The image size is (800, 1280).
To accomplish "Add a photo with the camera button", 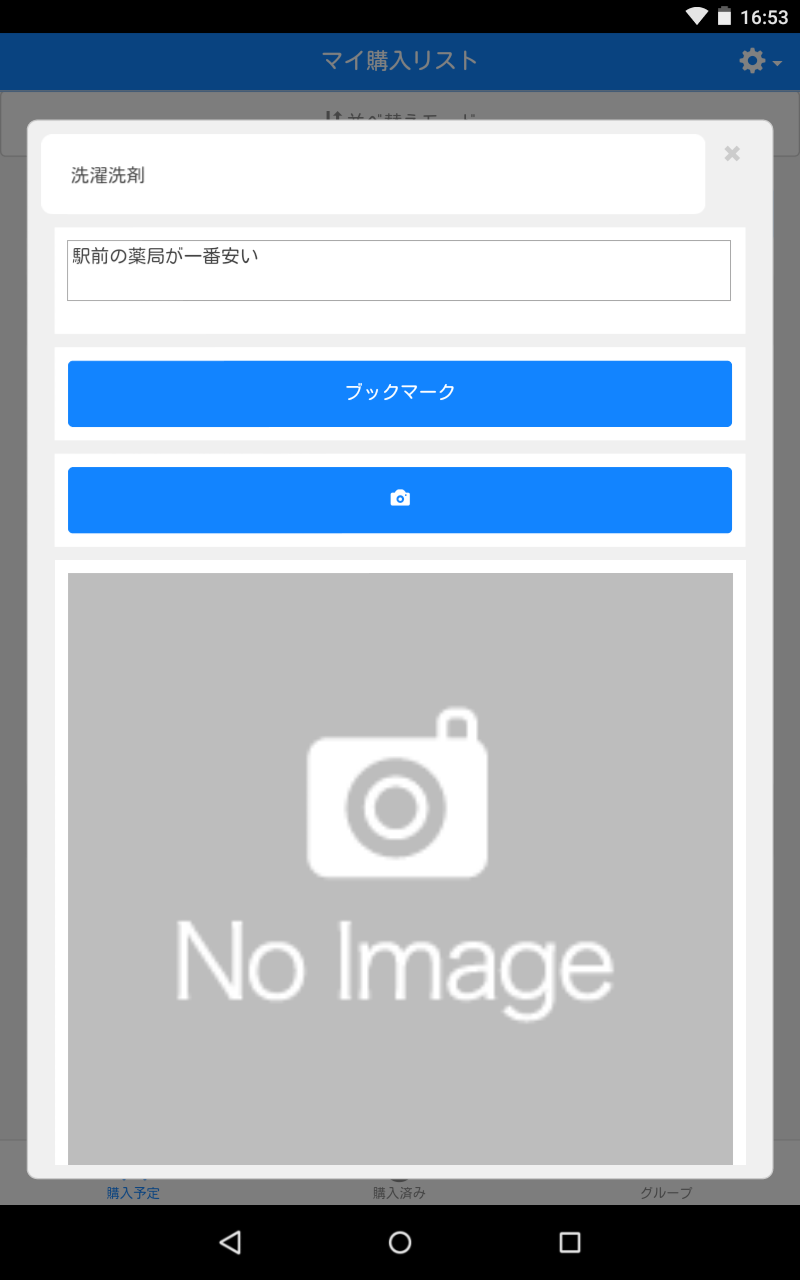I will 399,499.
